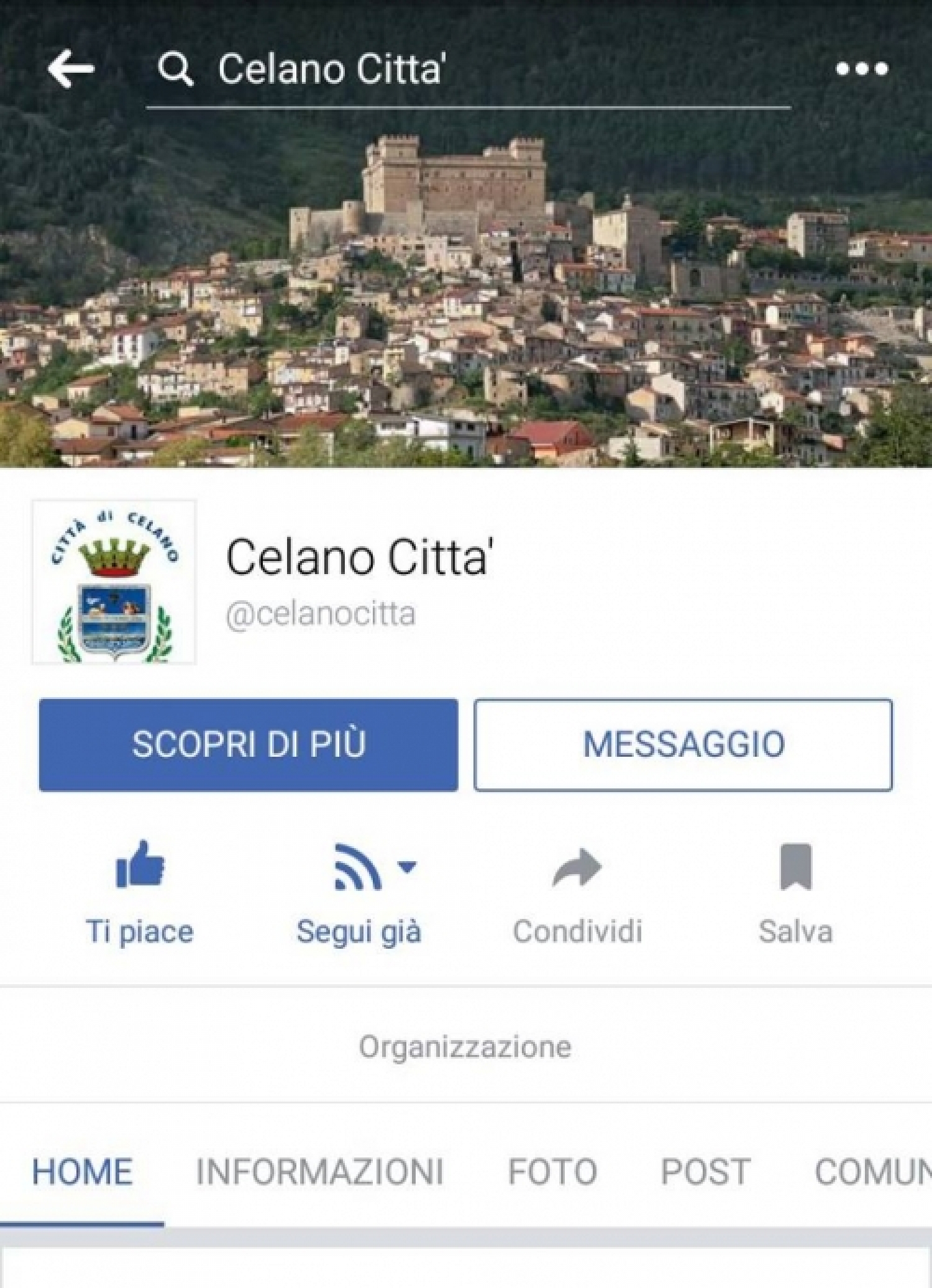Tap the SCOPRI DI PIÙ button
The image size is (932, 1288).
coord(249,744)
